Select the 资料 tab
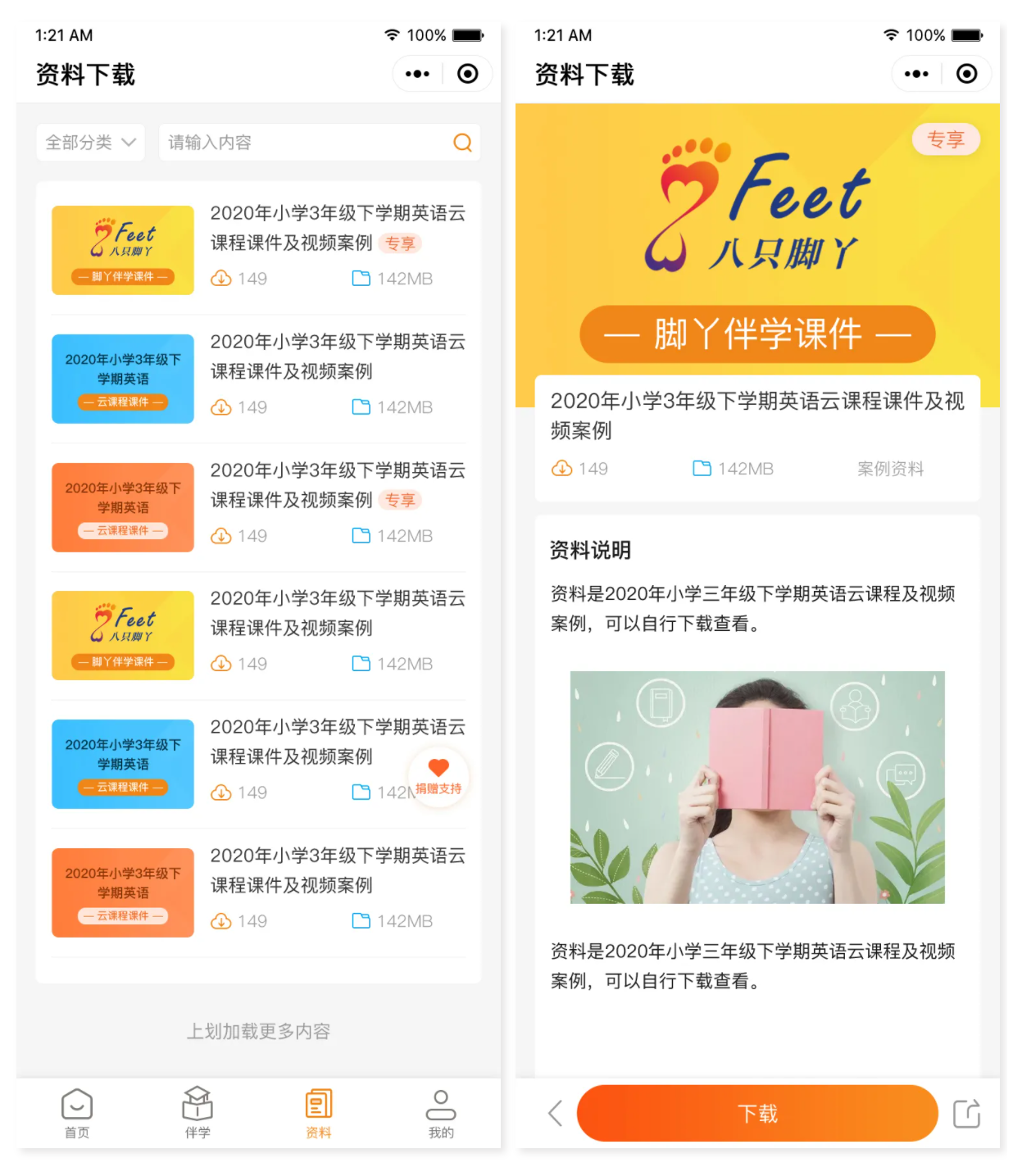Image resolution: width=1022 pixels, height=1176 pixels. click(x=318, y=1113)
